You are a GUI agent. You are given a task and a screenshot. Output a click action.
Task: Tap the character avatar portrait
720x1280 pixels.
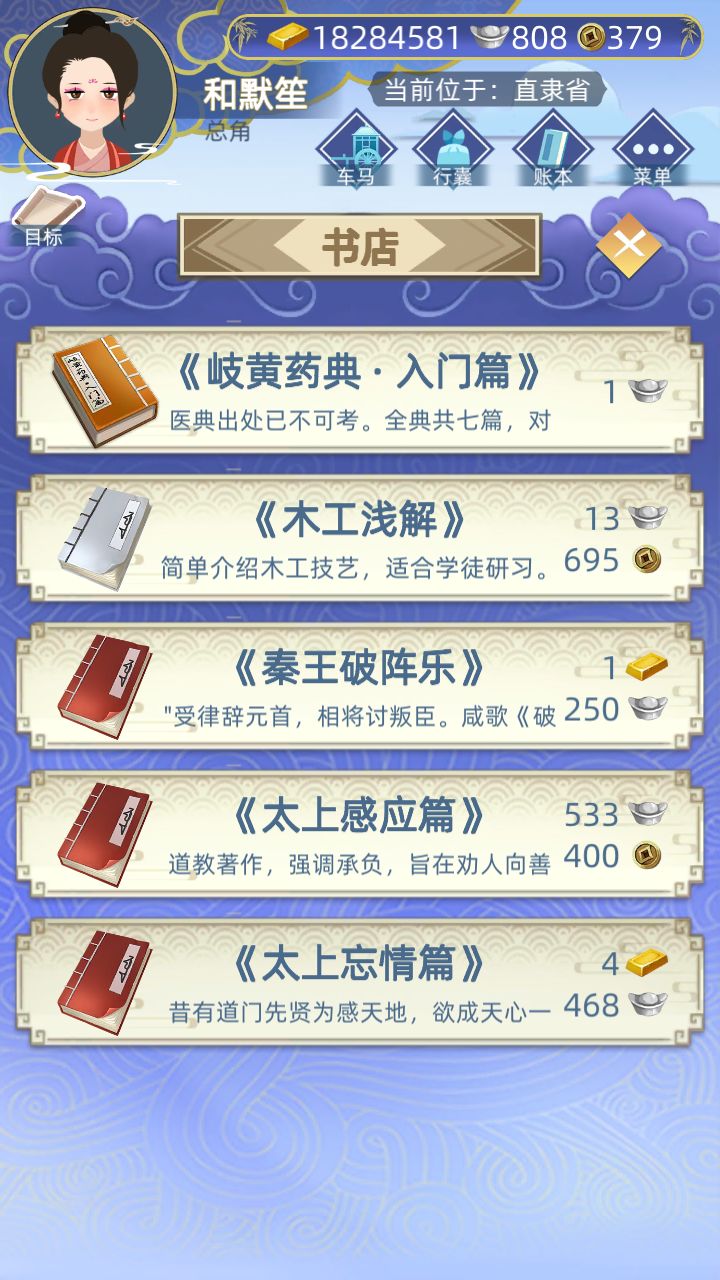point(92,92)
